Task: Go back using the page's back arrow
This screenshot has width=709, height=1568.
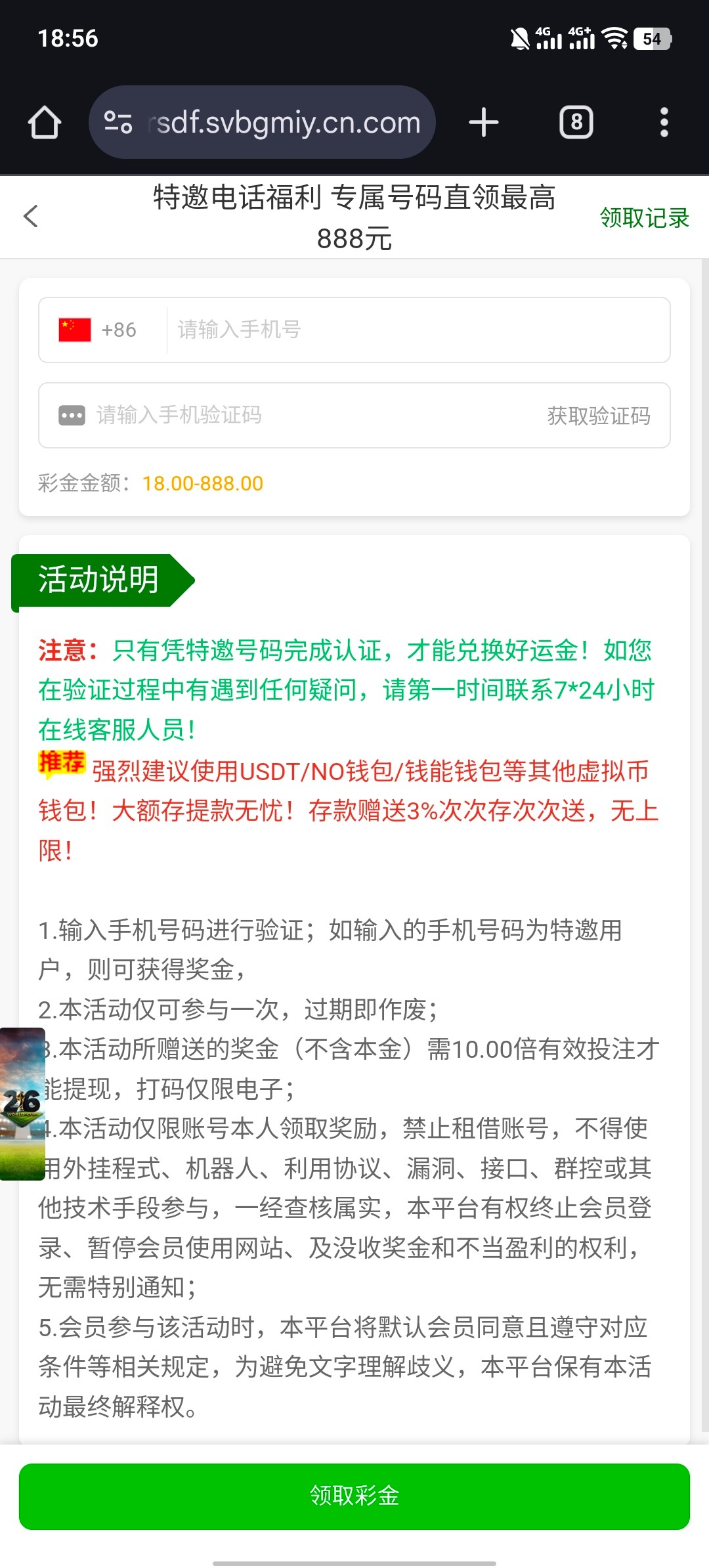Action: 31,216
